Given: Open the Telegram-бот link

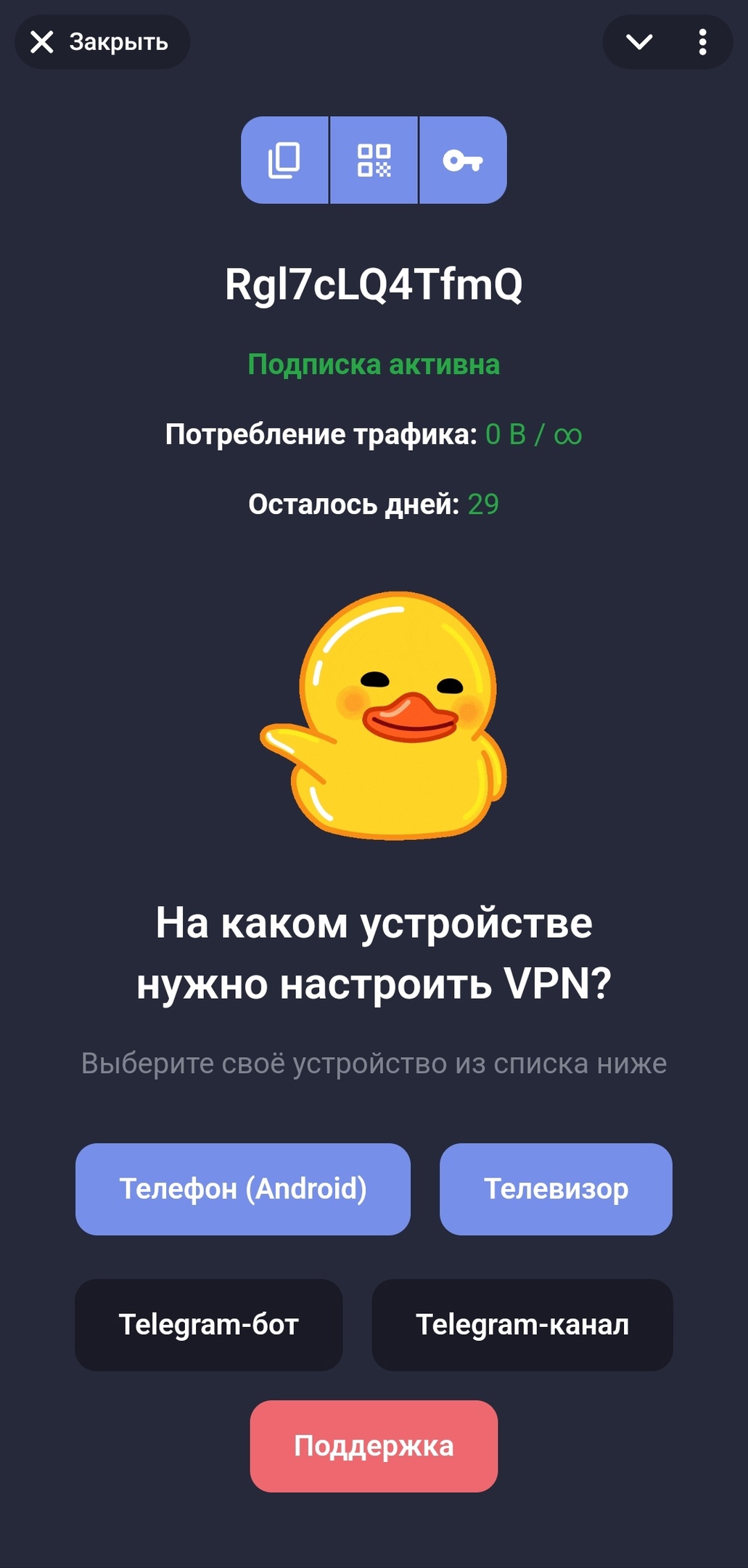Looking at the screenshot, I should 208,1324.
